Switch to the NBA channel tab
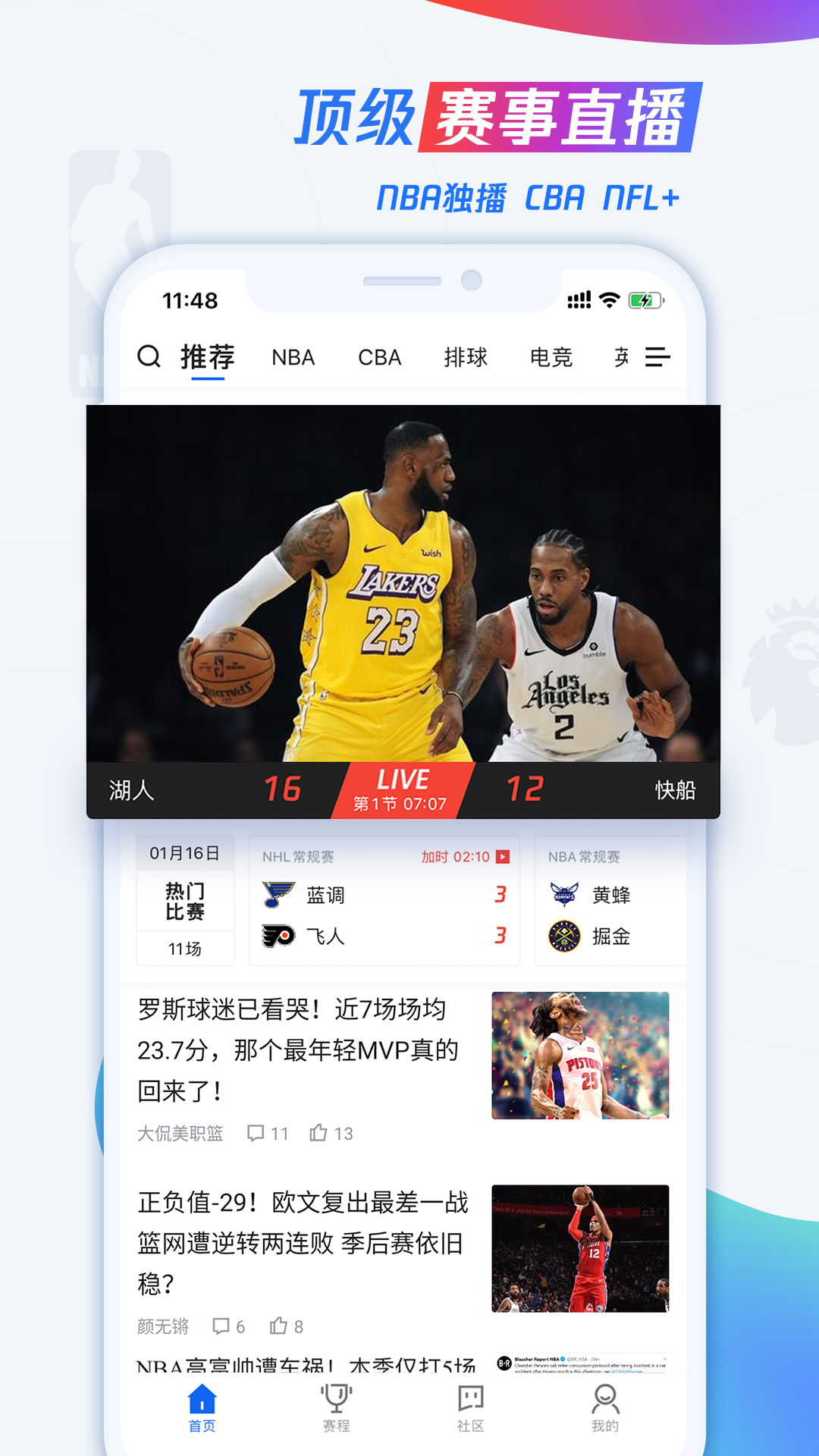The height and width of the screenshot is (1456, 819). tap(295, 356)
